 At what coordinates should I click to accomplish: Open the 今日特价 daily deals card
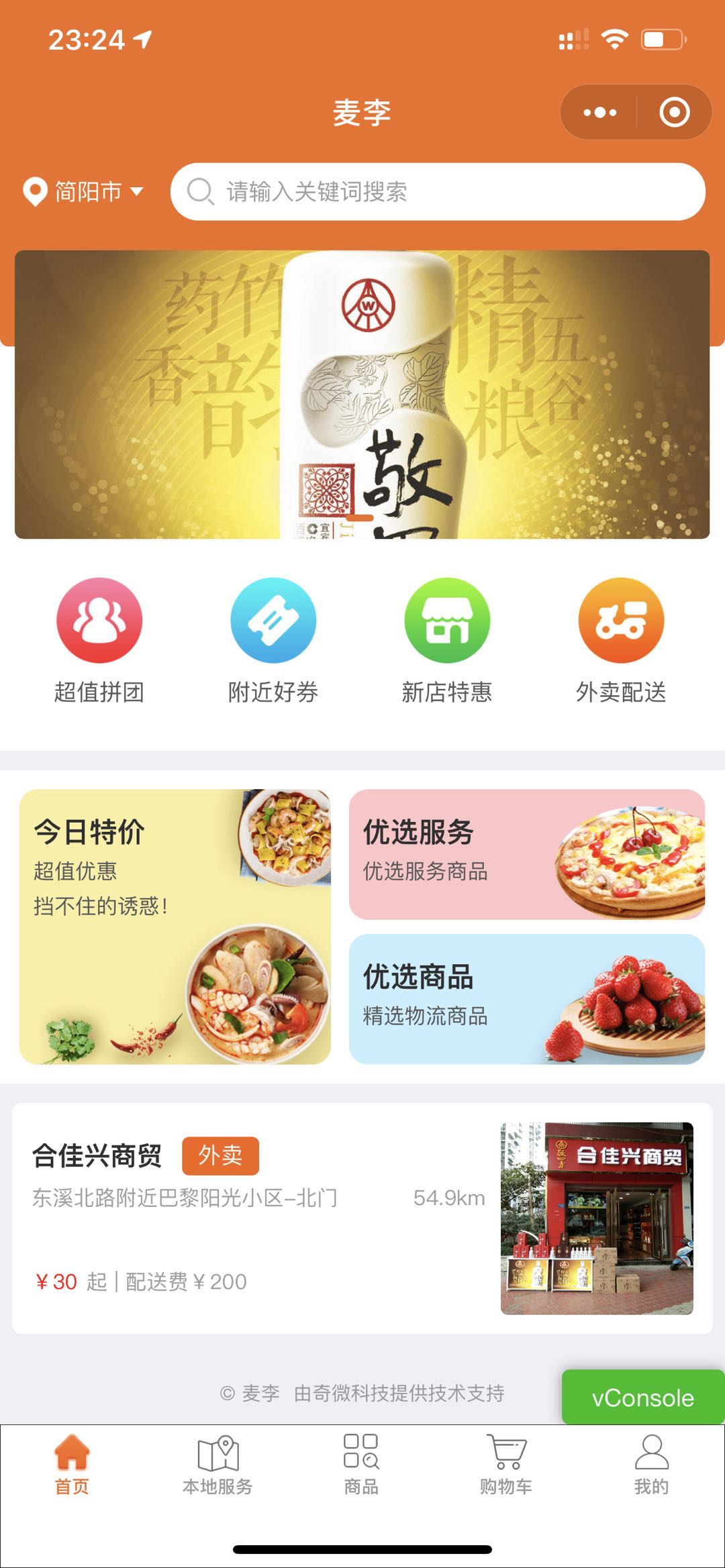(175, 927)
